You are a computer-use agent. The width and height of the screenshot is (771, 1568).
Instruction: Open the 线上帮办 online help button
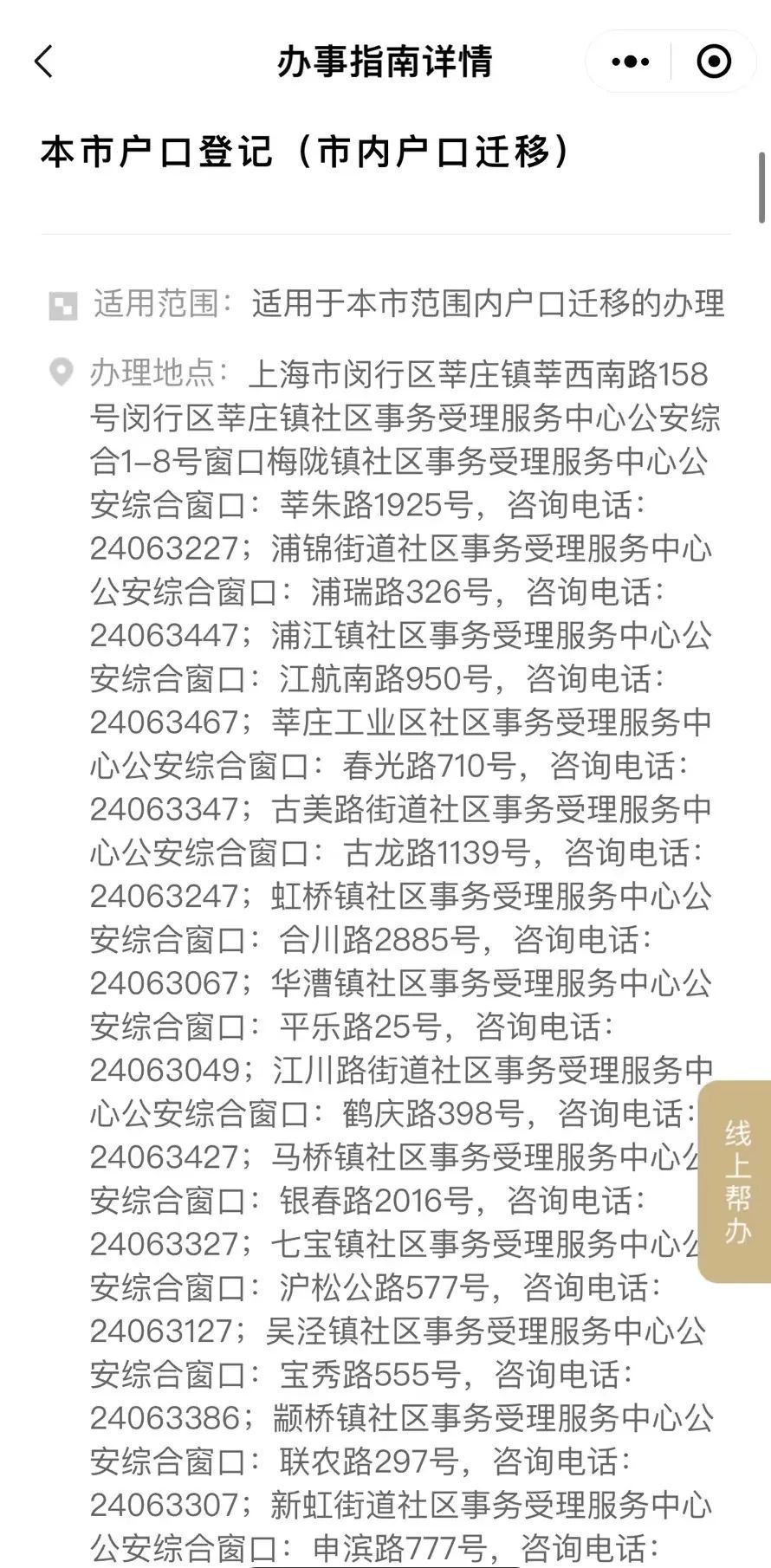(736, 1181)
